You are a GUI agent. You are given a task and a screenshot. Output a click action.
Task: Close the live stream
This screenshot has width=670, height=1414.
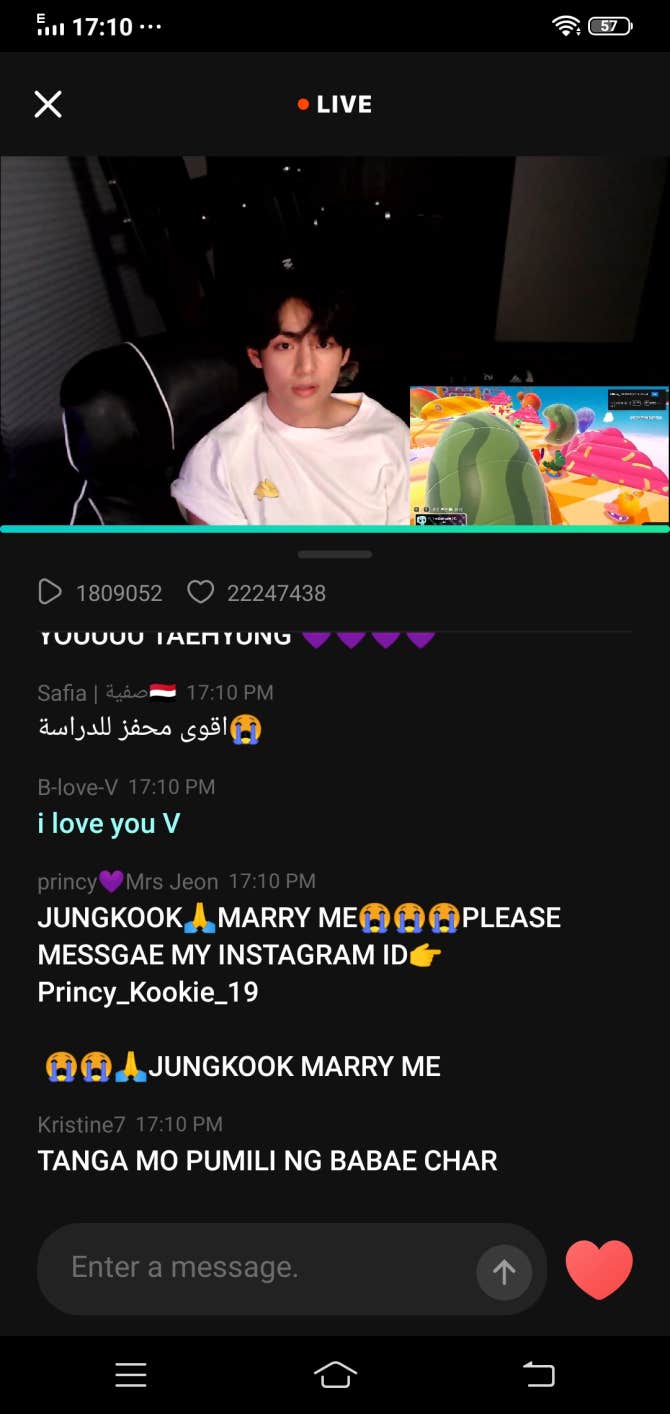click(48, 104)
